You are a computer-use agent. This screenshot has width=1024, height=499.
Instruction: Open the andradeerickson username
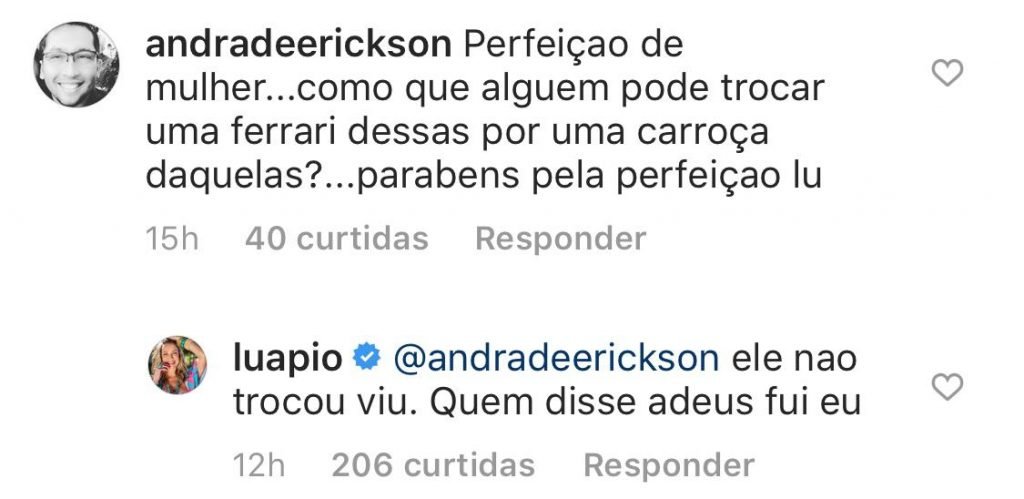[299, 45]
